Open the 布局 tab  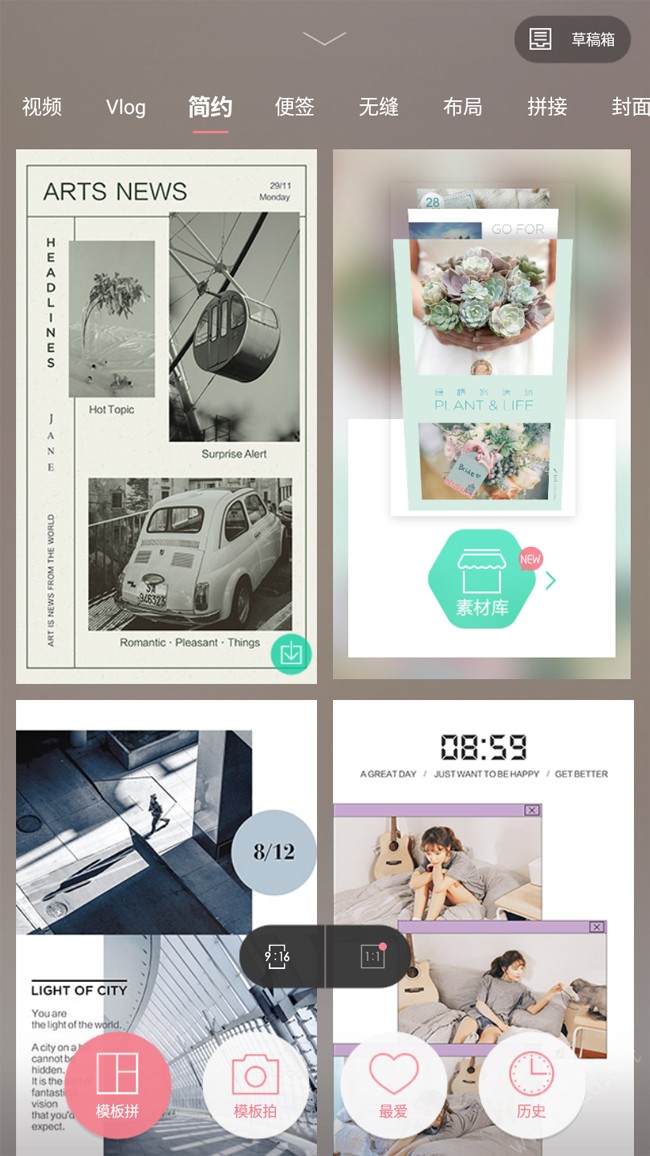coord(463,107)
